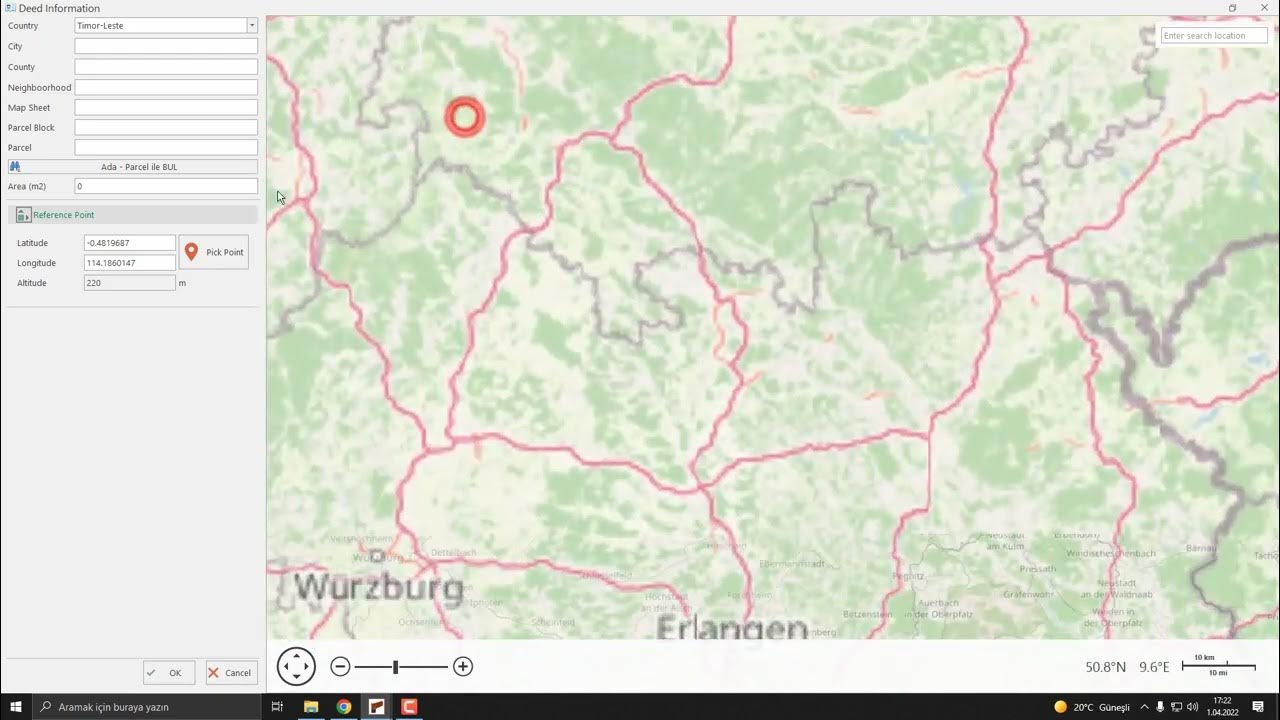The width and height of the screenshot is (1280, 720).
Task: Open the Country dropdown
Action: click(251, 26)
